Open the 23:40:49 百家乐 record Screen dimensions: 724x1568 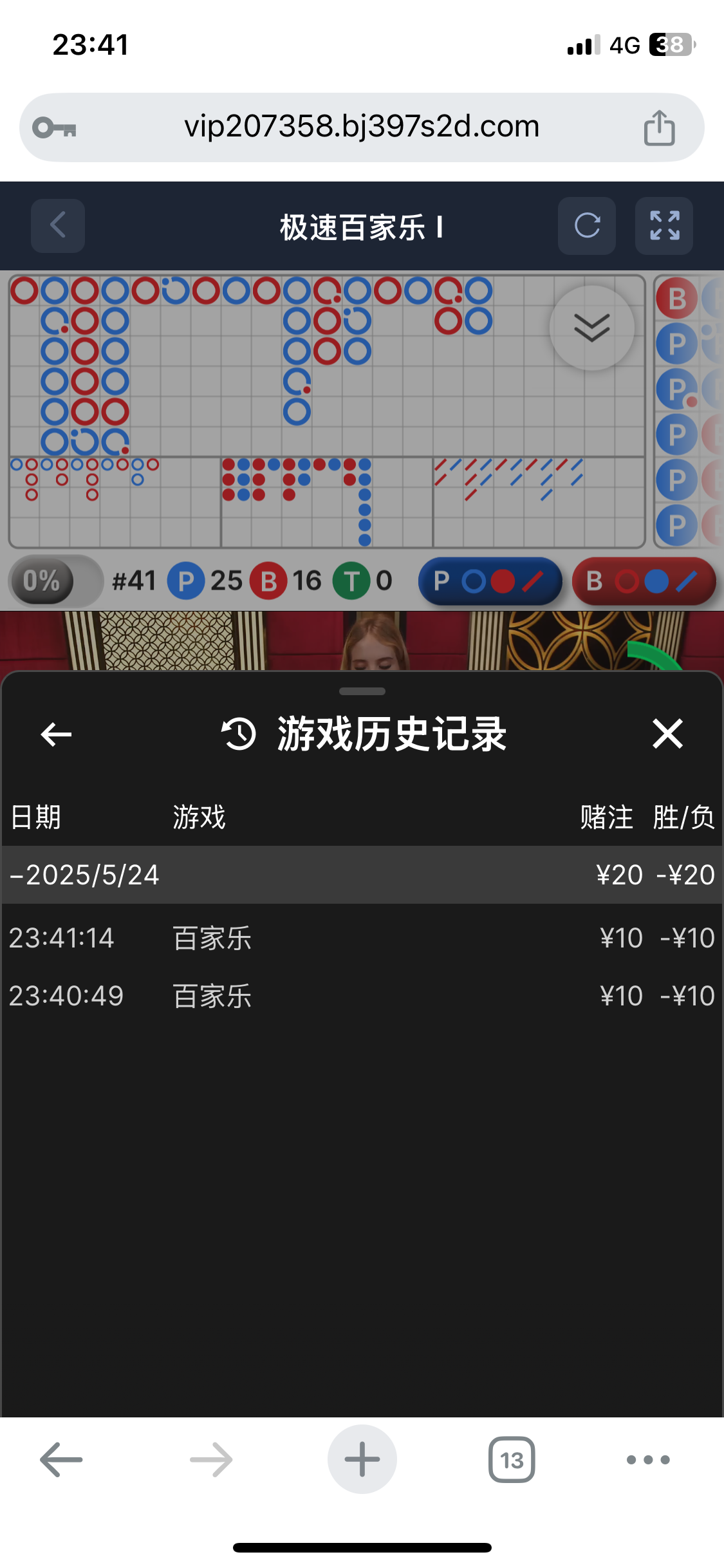tap(362, 996)
